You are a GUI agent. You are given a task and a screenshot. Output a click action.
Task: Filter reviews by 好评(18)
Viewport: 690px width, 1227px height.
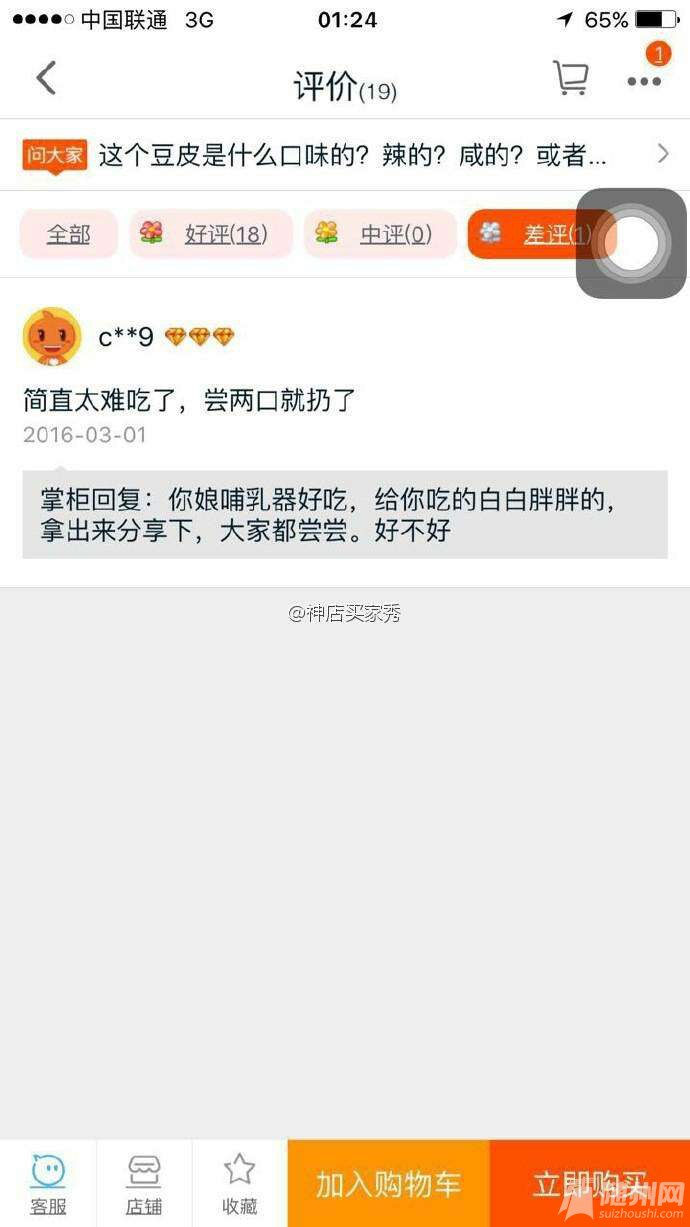(211, 234)
